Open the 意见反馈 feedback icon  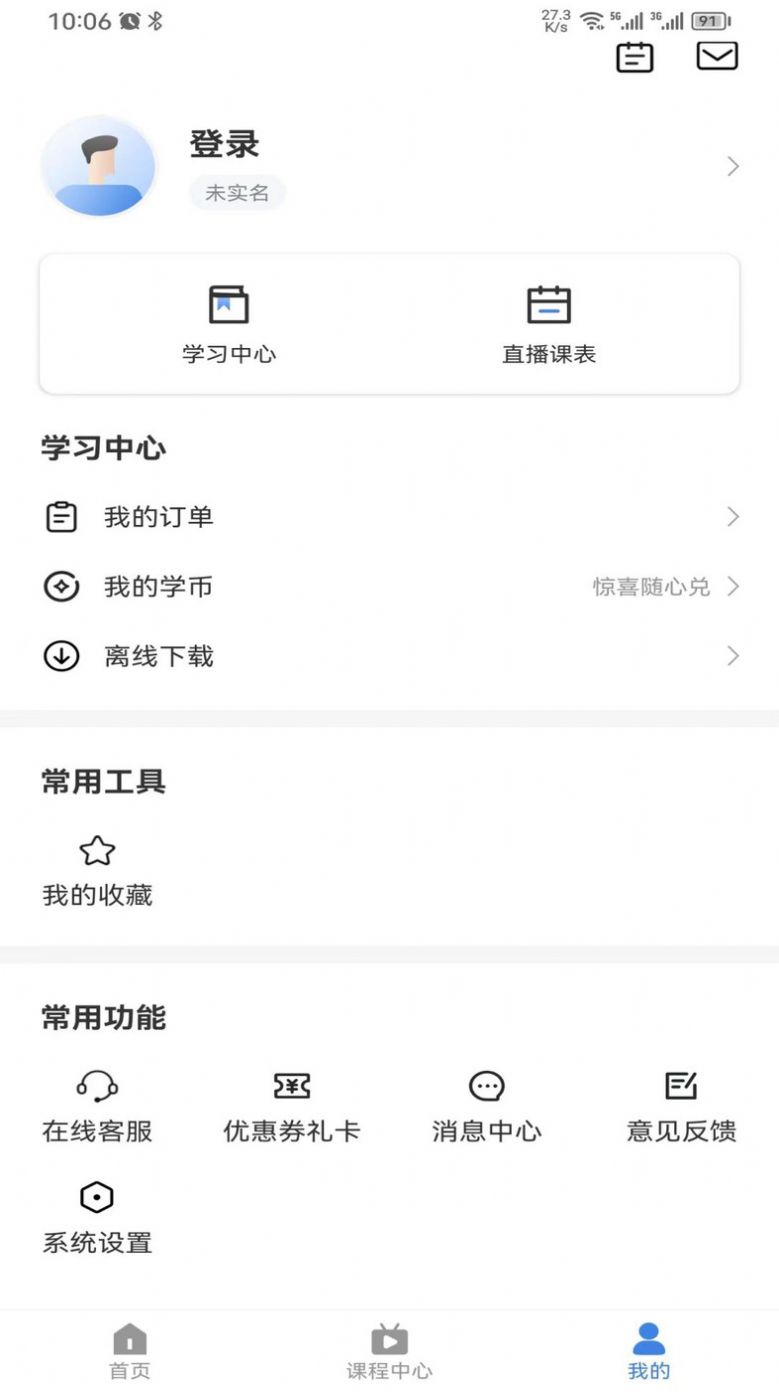(680, 1085)
